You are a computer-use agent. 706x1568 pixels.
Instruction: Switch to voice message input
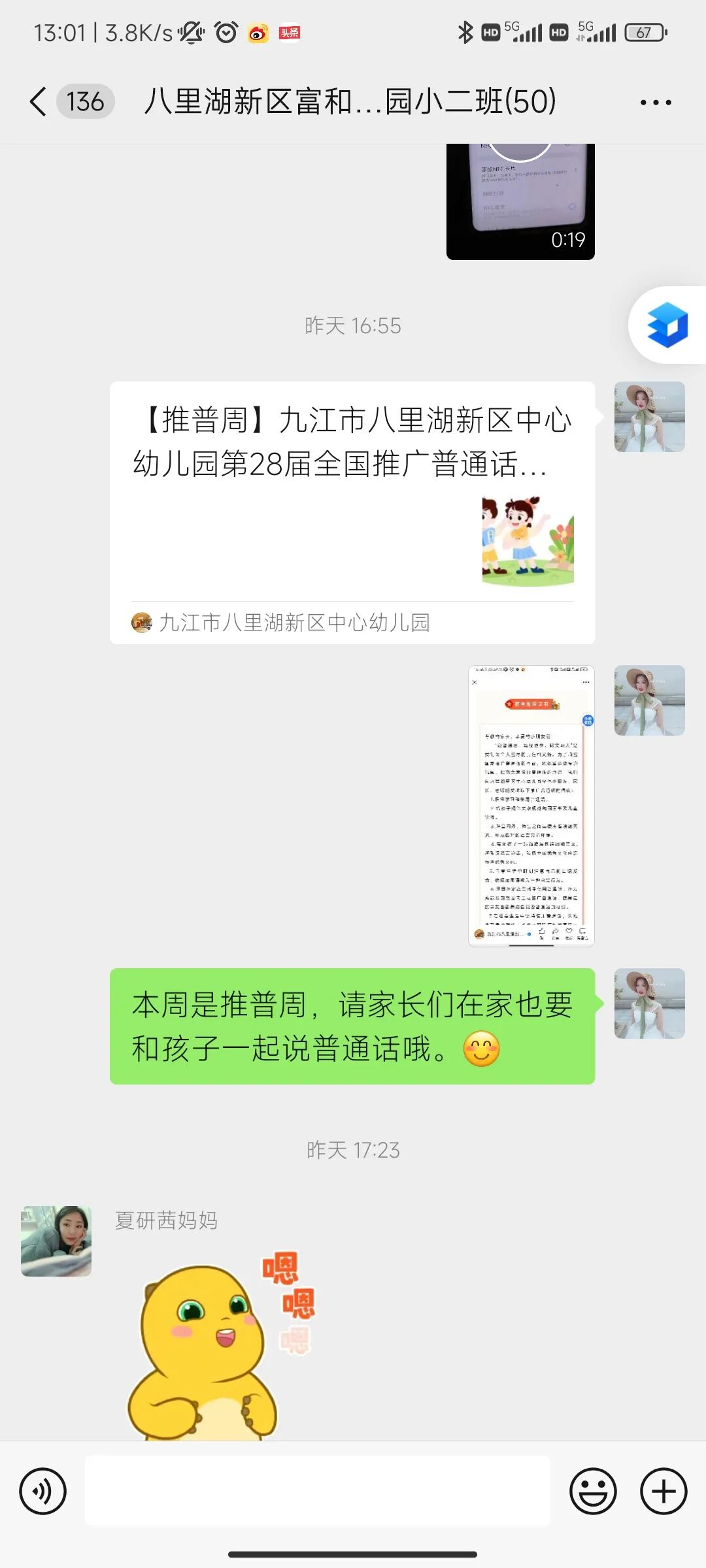point(43,1491)
